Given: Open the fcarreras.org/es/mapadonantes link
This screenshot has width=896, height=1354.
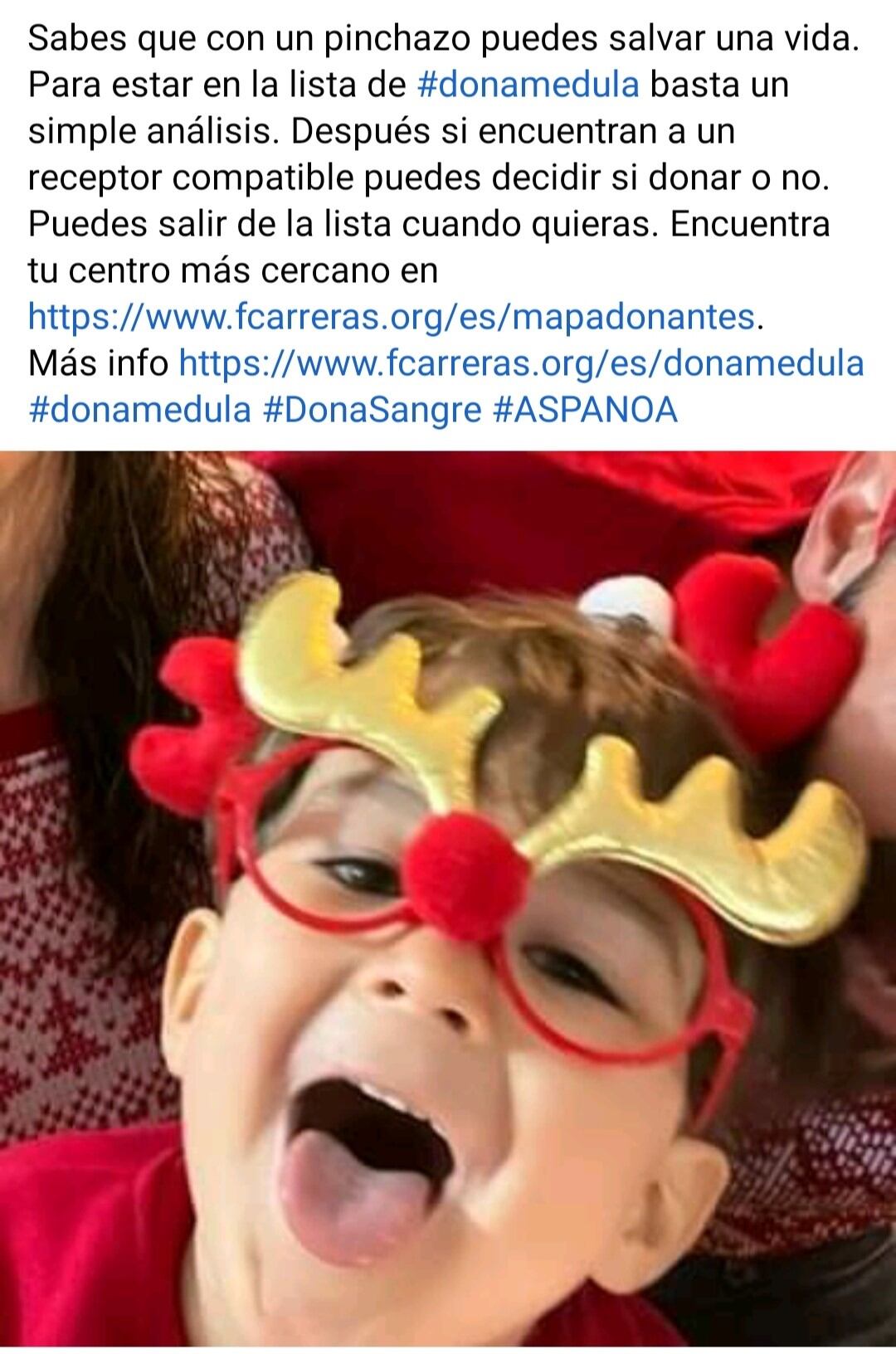Looking at the screenshot, I should (x=391, y=317).
